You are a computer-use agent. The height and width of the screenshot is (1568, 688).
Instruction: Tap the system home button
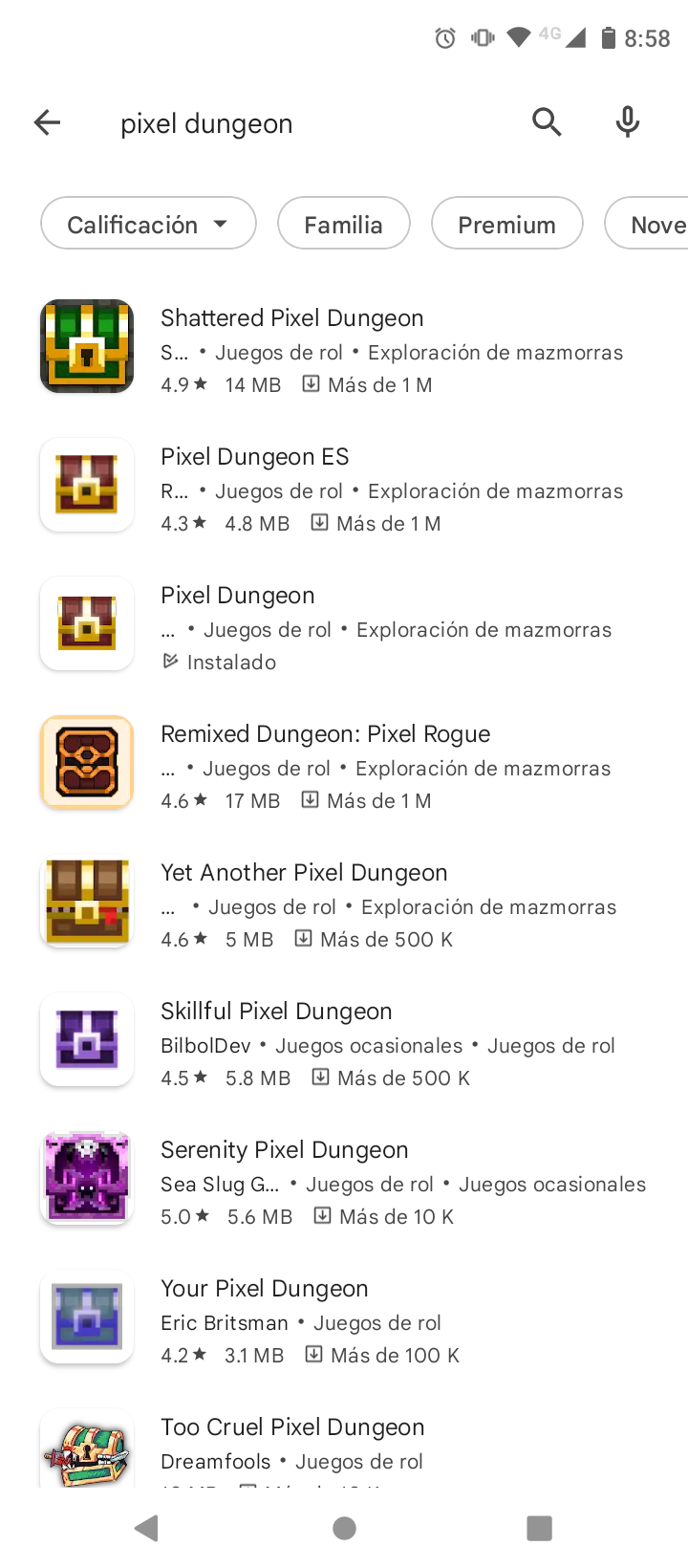coord(345,1528)
